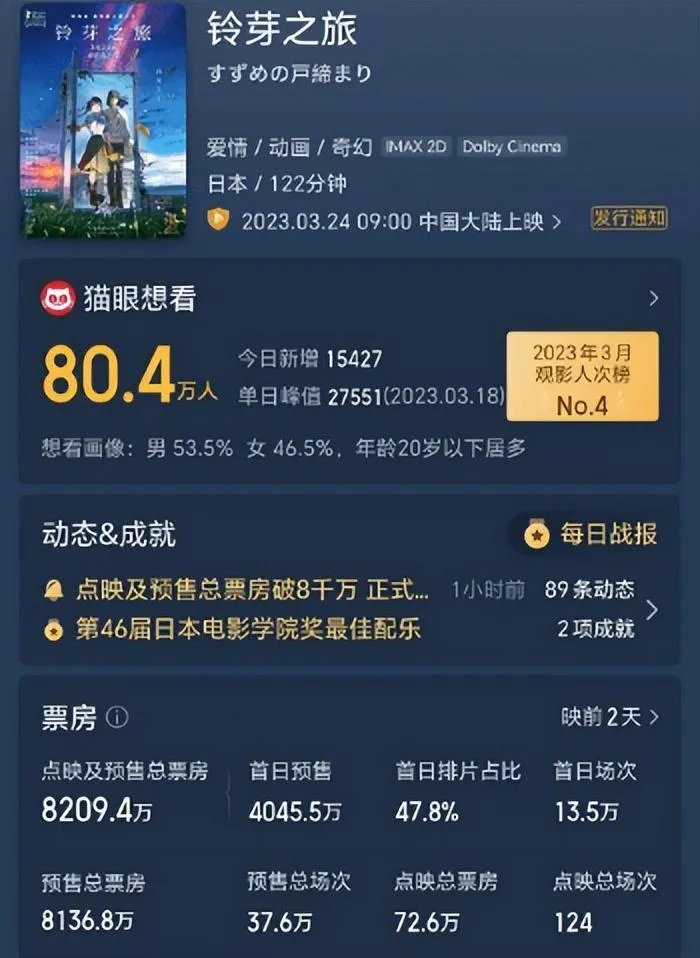Open the 点映及预售总票房破8千万 update
This screenshot has width=700, height=958.
[252, 590]
